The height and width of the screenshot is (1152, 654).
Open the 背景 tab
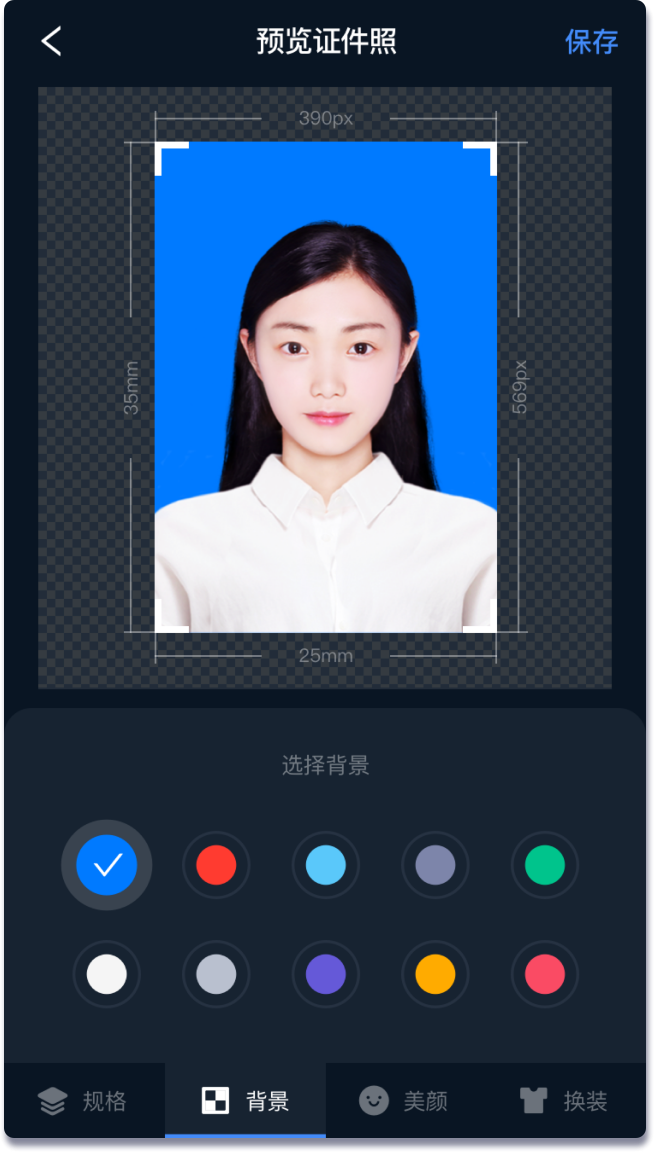(x=245, y=1101)
